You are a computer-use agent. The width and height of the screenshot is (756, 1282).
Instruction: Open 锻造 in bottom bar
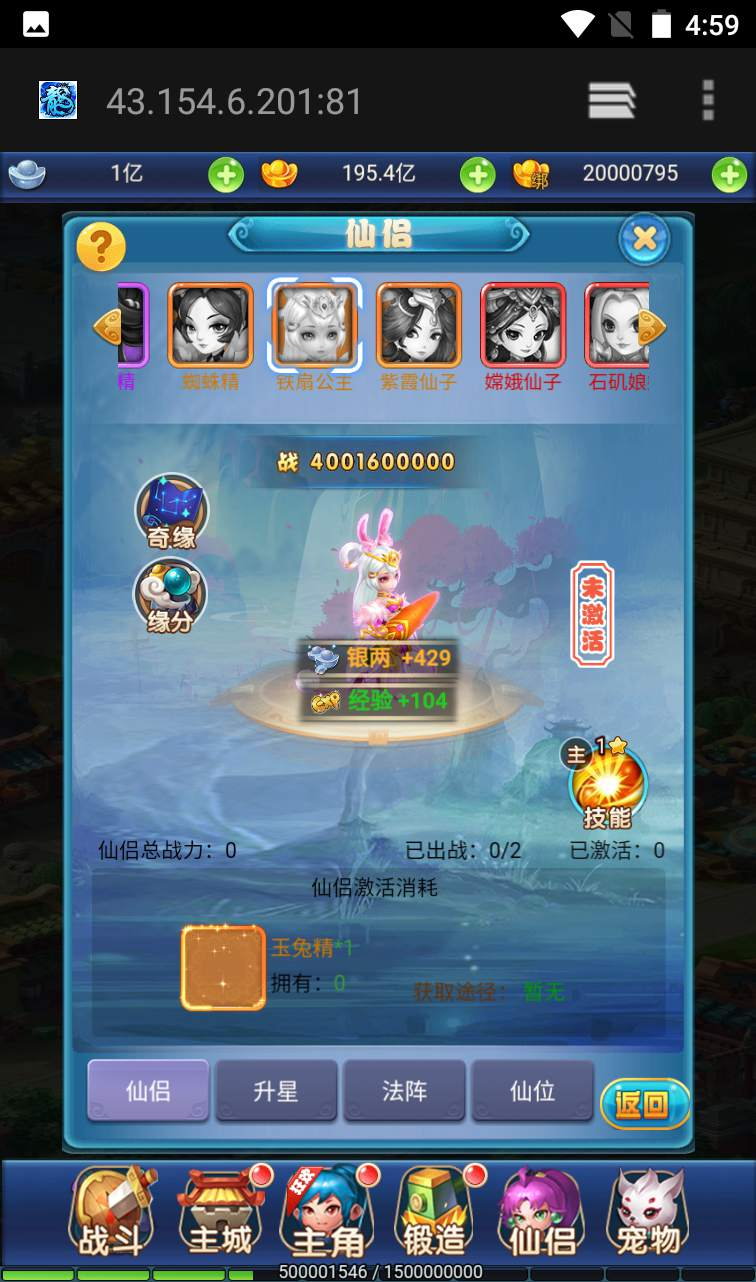(436, 1212)
